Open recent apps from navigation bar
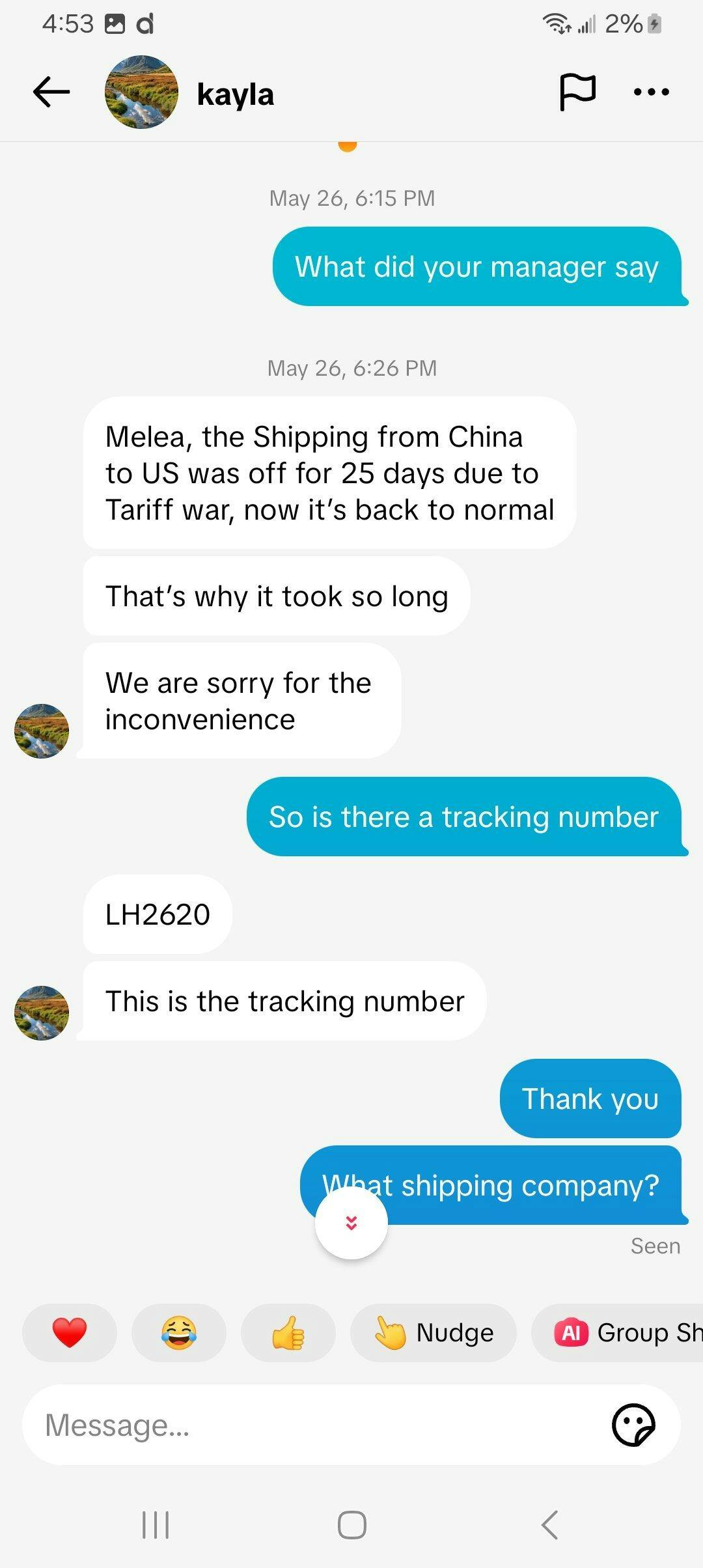 [x=156, y=1524]
